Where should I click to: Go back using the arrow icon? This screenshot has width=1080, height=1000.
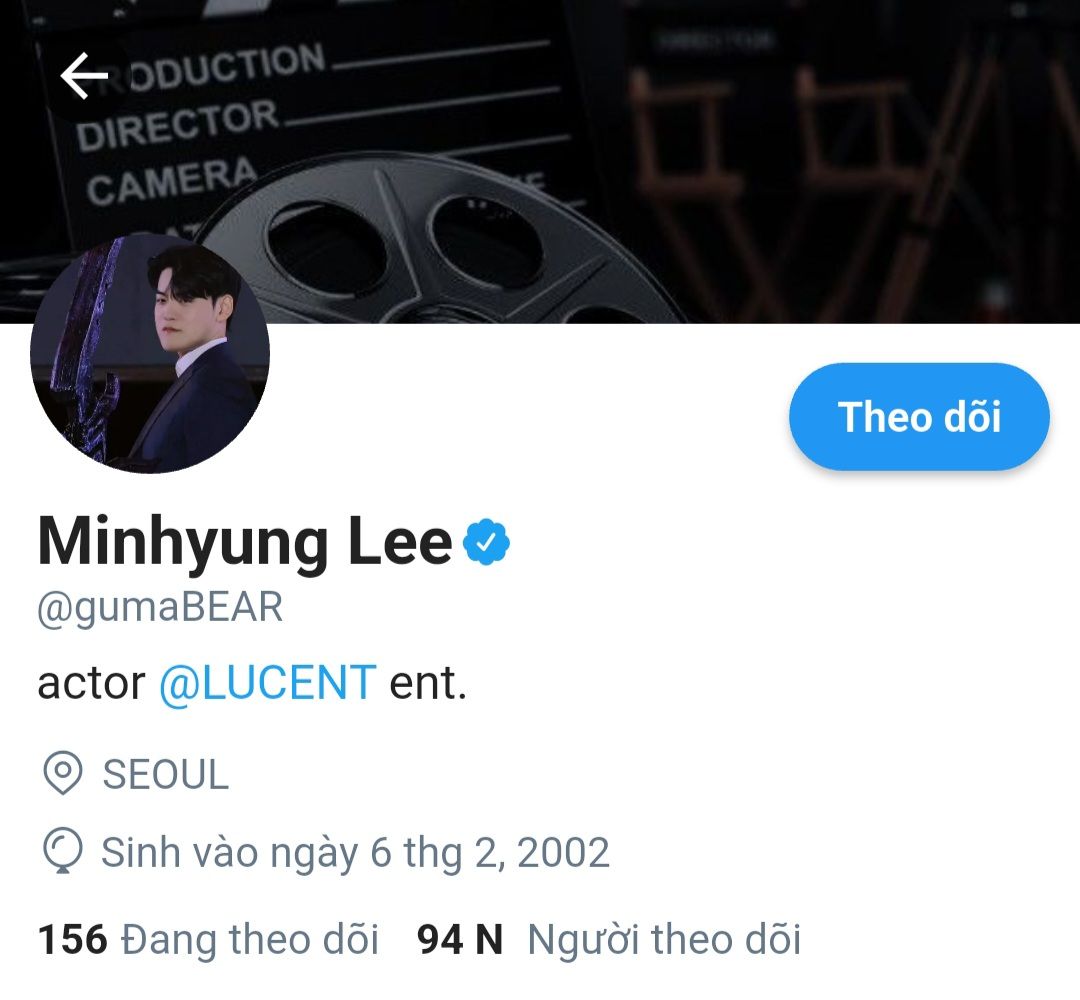click(x=84, y=76)
